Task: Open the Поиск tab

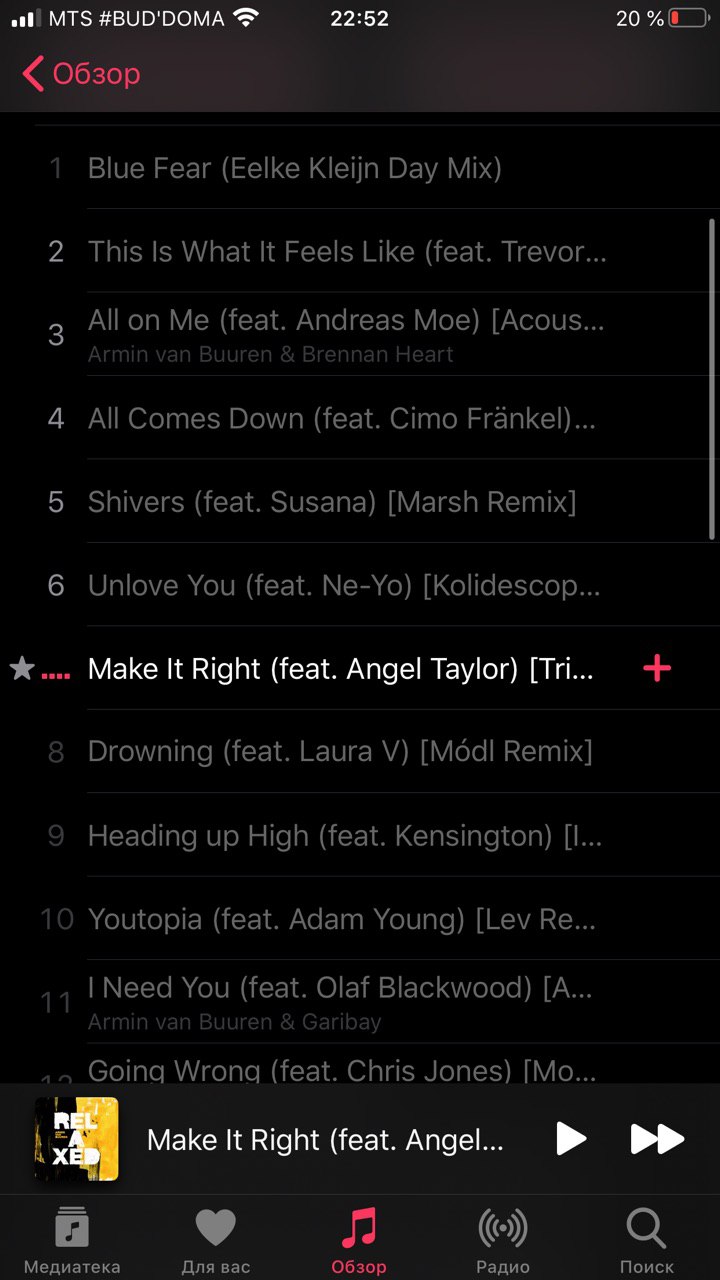Action: point(646,1240)
